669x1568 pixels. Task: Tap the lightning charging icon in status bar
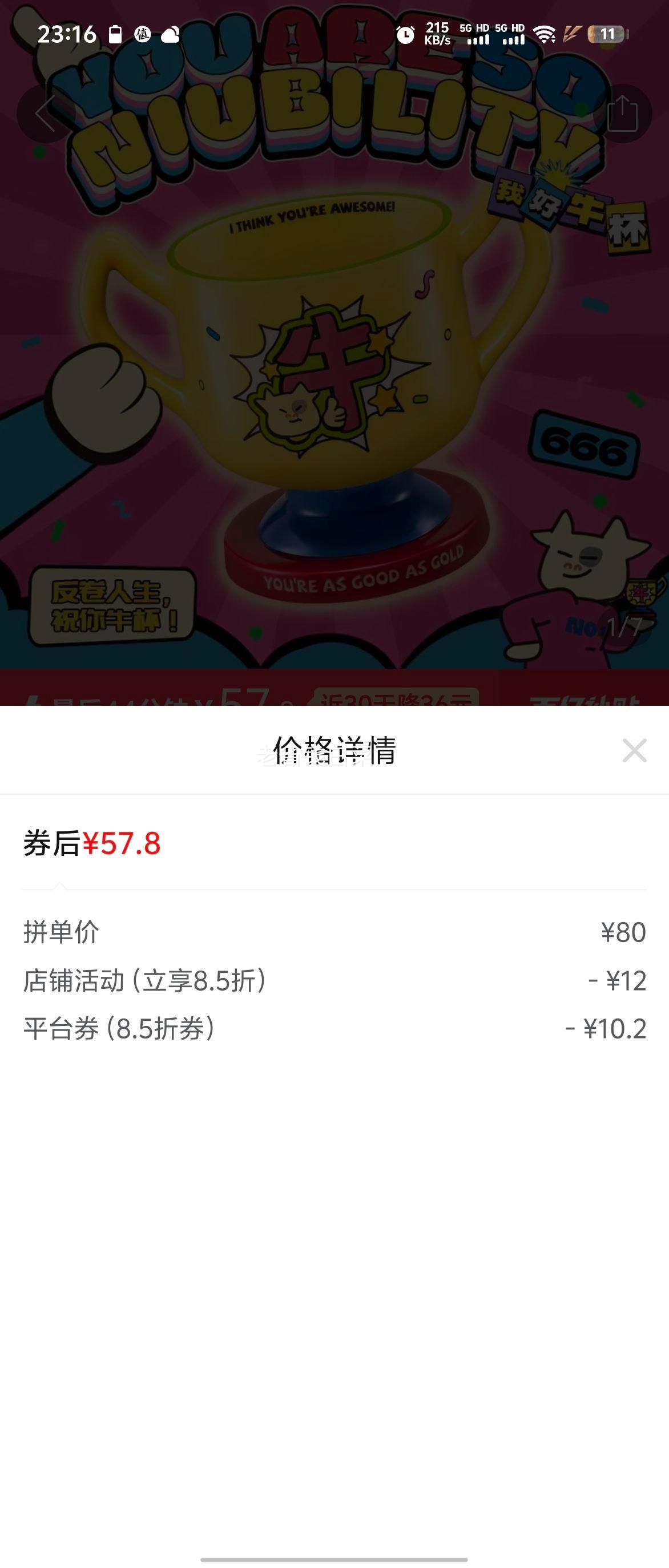click(x=571, y=35)
